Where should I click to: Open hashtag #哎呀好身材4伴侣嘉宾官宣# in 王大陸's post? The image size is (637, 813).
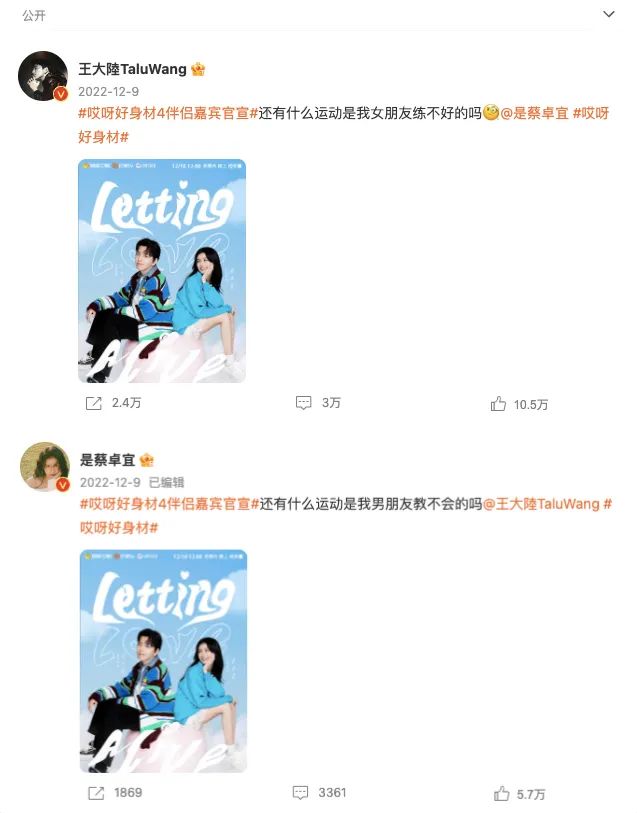(168, 113)
